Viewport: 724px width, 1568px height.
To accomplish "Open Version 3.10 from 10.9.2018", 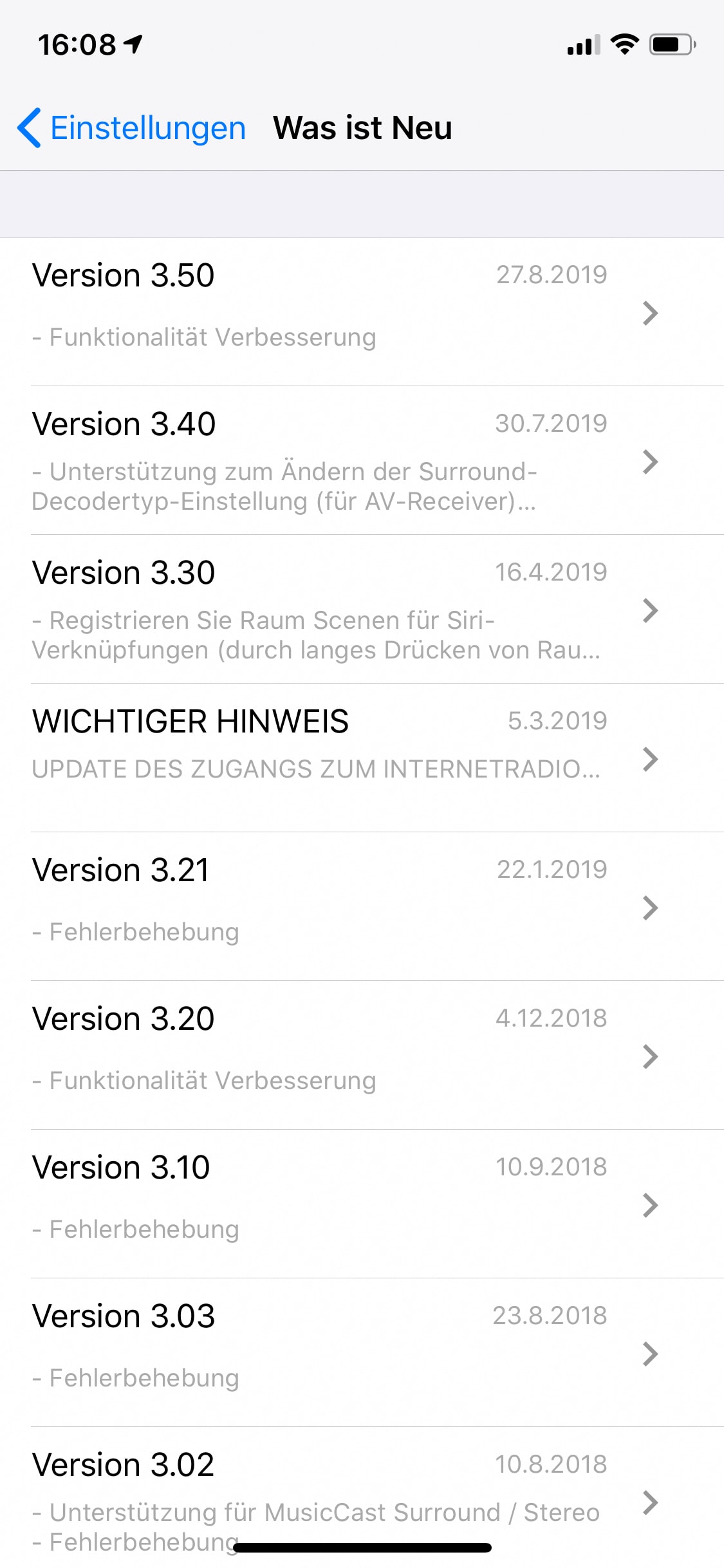I will (x=348, y=1204).
